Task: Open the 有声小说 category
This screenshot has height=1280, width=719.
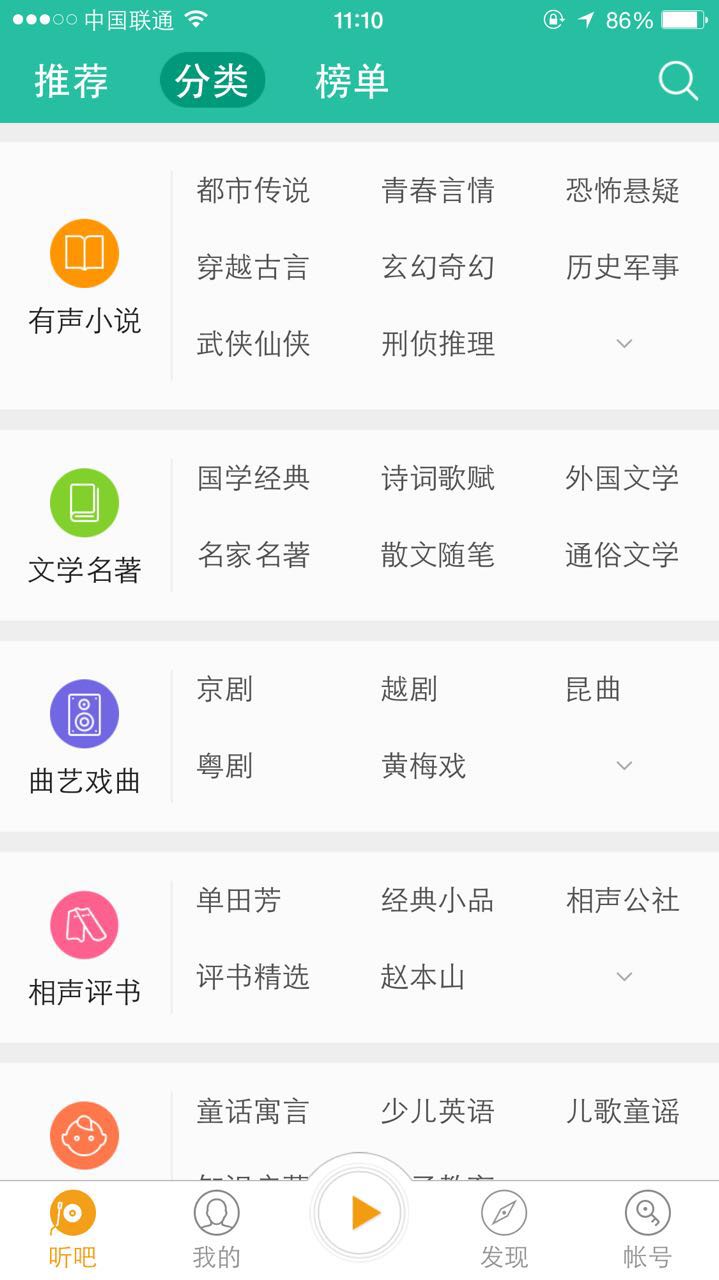Action: tap(85, 277)
